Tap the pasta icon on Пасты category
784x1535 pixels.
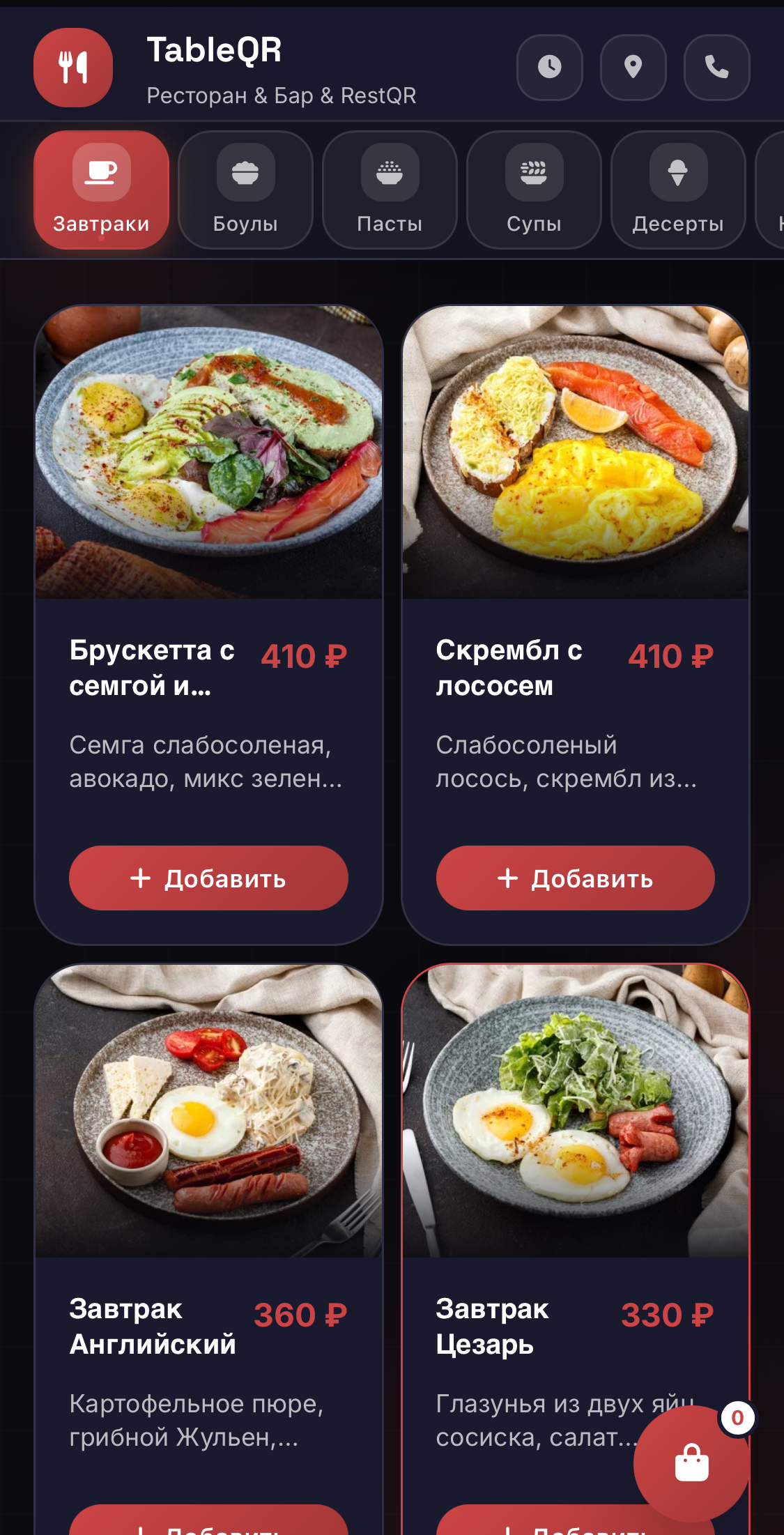390,171
